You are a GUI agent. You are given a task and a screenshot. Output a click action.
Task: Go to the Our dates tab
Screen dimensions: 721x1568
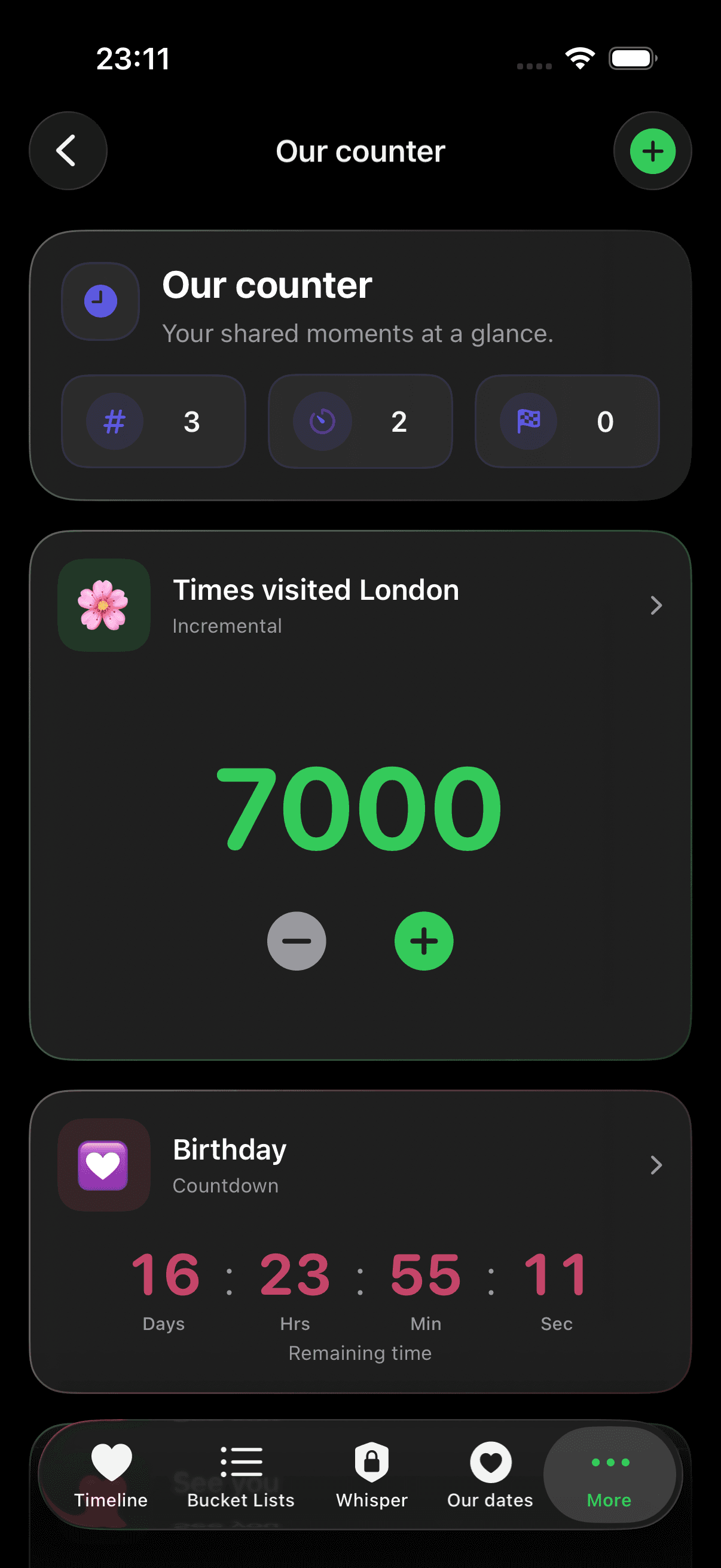(490, 1474)
